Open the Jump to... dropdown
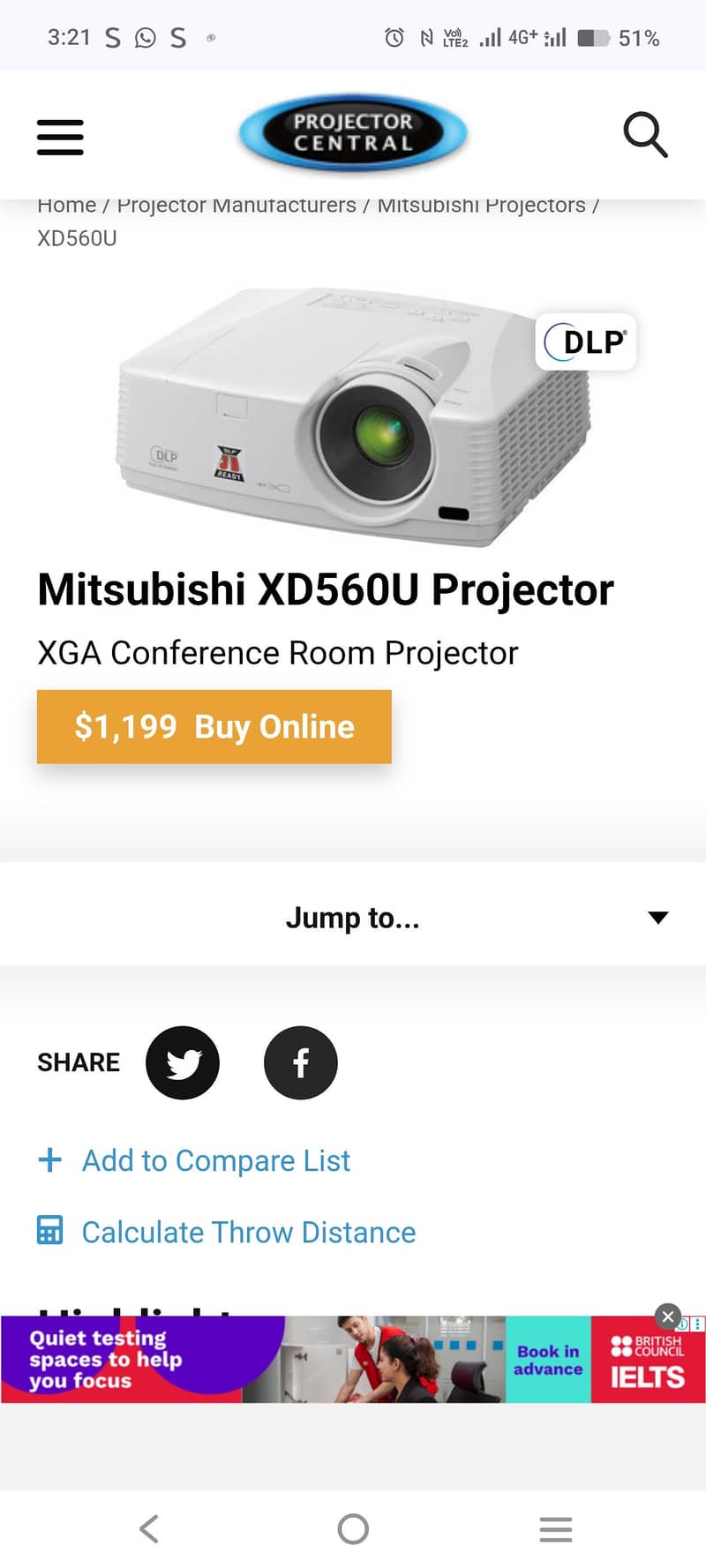The width and height of the screenshot is (706, 1568). point(352,918)
